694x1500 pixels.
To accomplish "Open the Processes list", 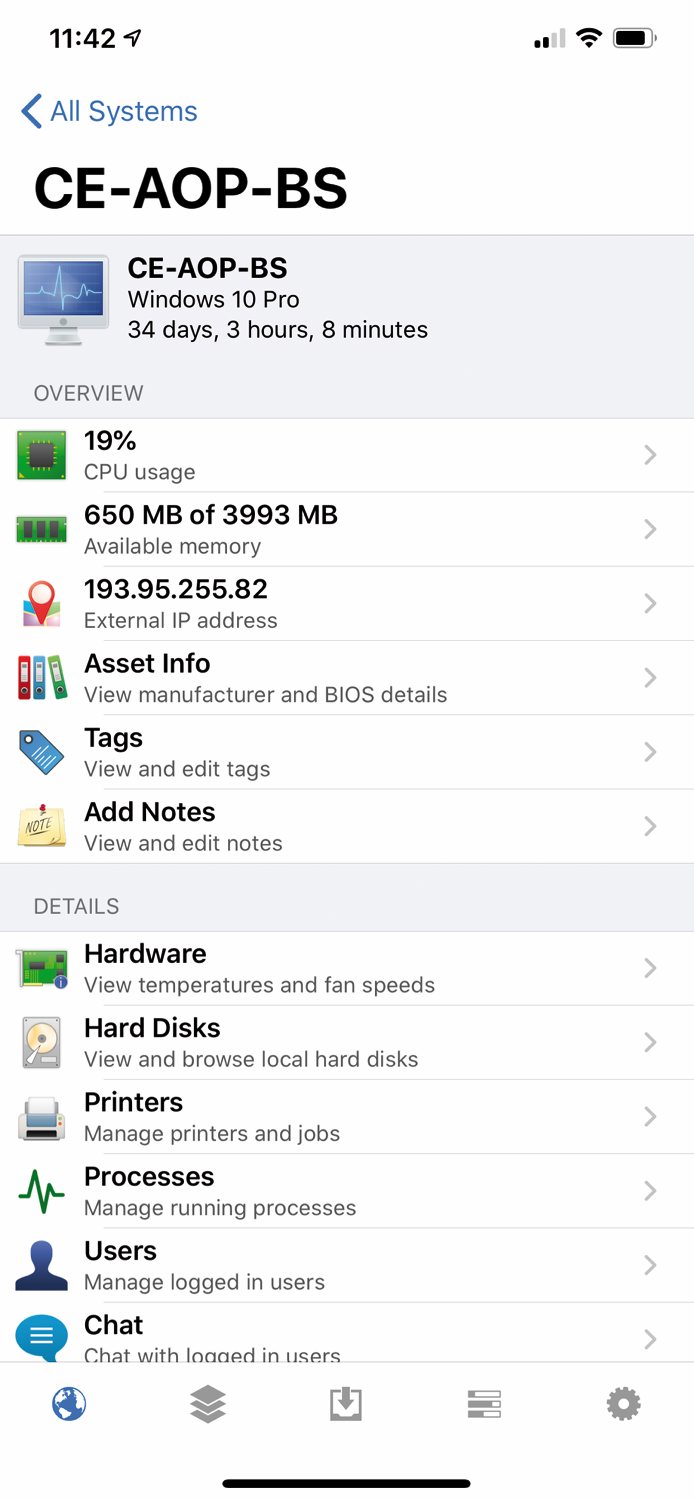I will (347, 1190).
